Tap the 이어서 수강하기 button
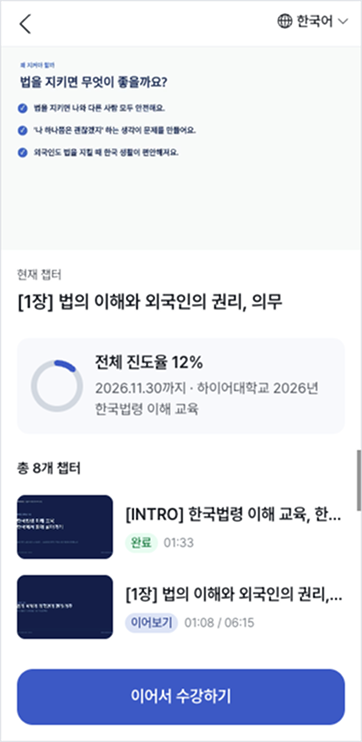The width and height of the screenshot is (362, 742). pos(181,697)
